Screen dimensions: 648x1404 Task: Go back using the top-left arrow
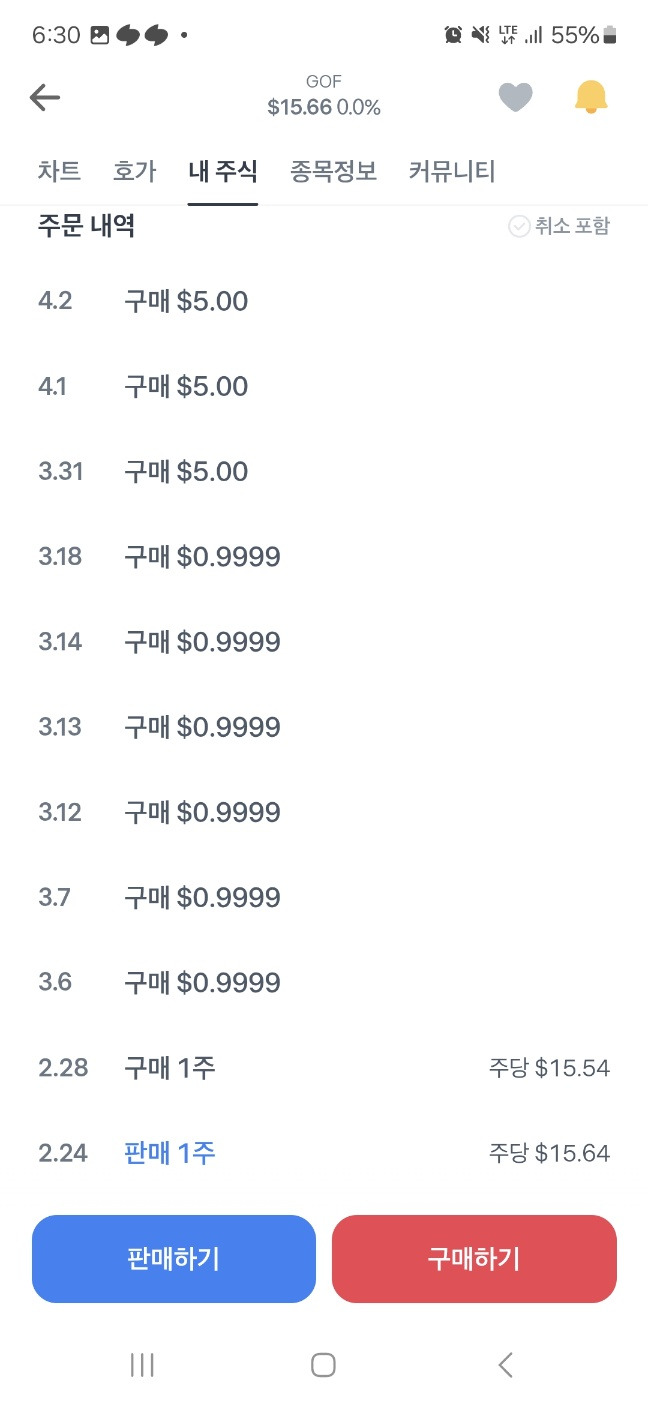click(x=45, y=97)
